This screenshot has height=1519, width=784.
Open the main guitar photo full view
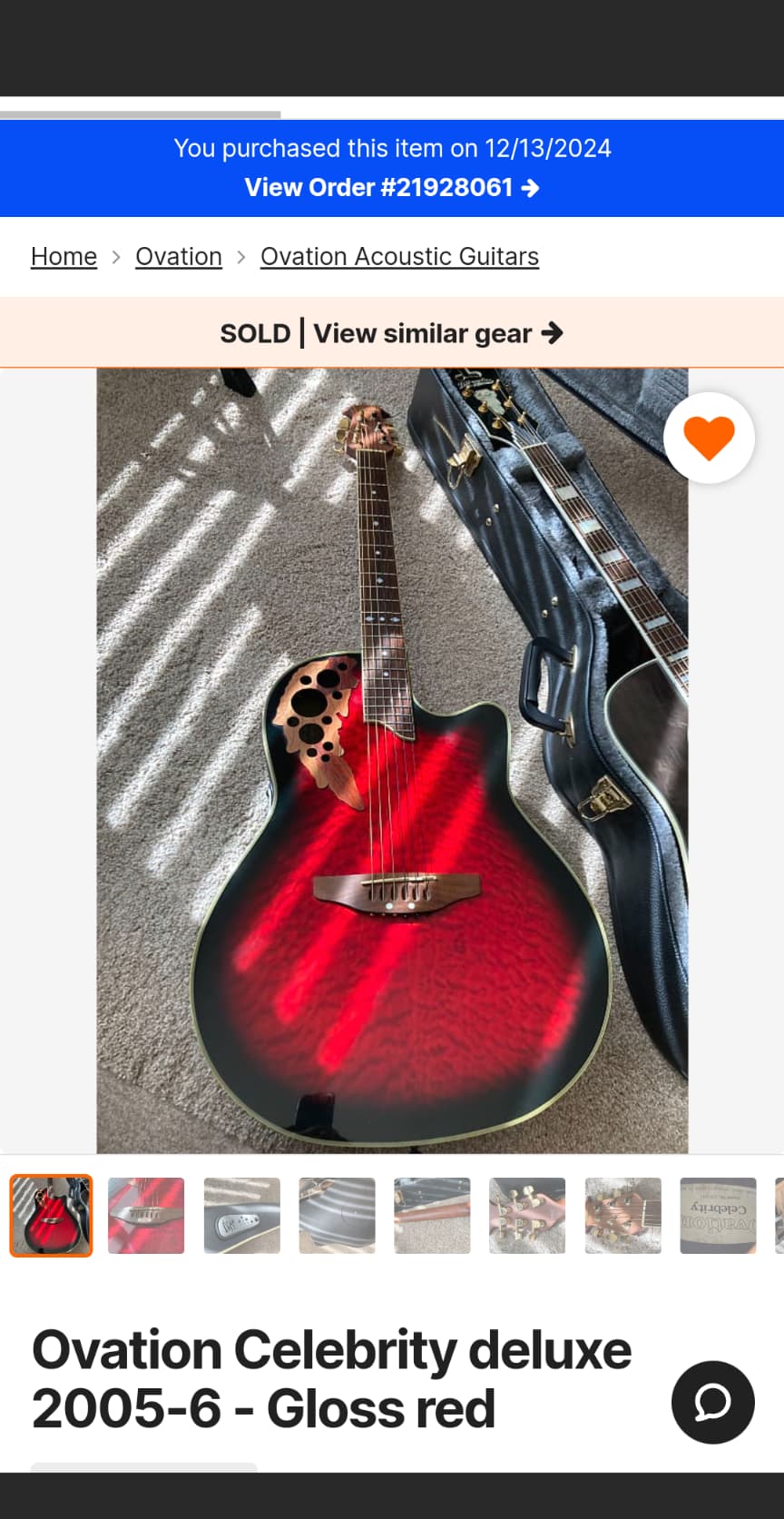(x=392, y=761)
